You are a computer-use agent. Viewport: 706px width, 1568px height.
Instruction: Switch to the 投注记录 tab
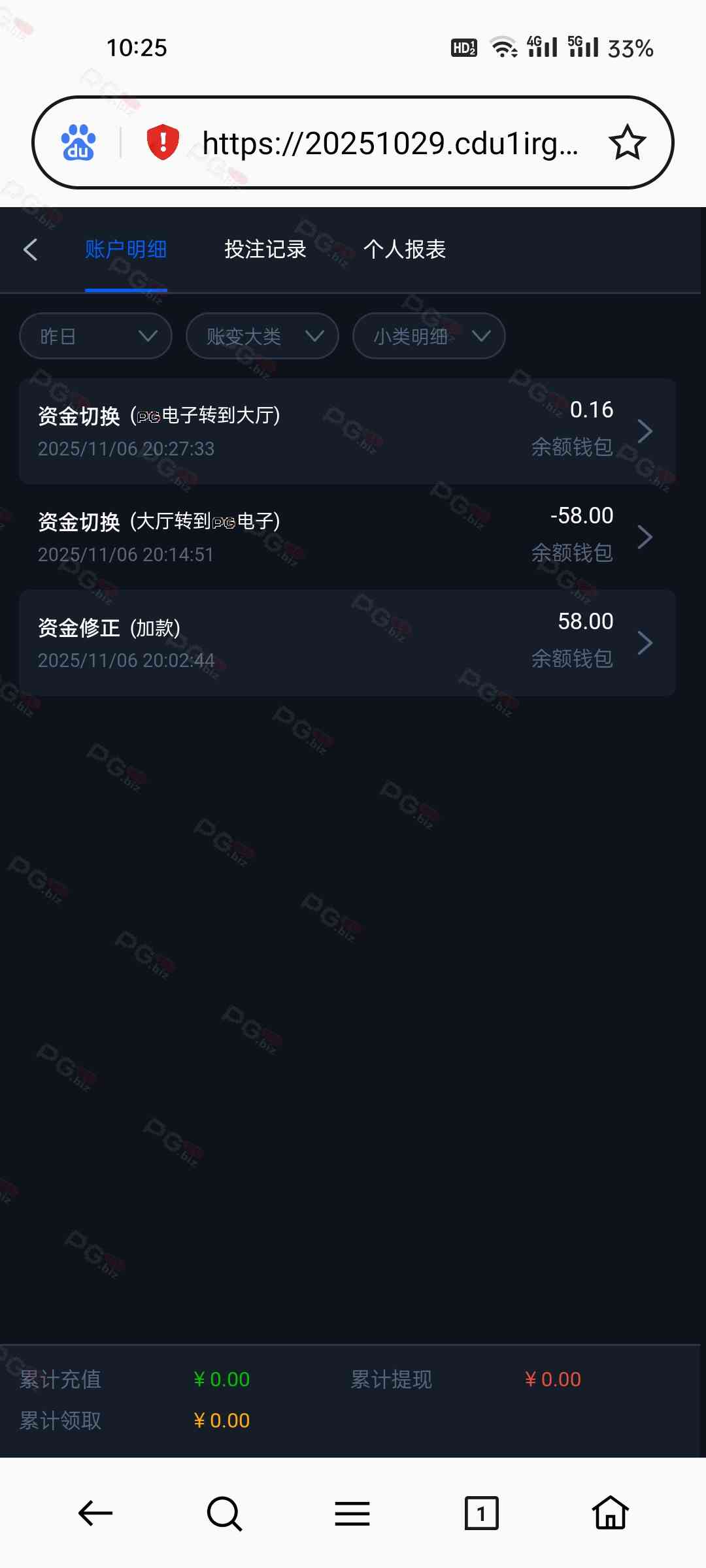point(265,250)
